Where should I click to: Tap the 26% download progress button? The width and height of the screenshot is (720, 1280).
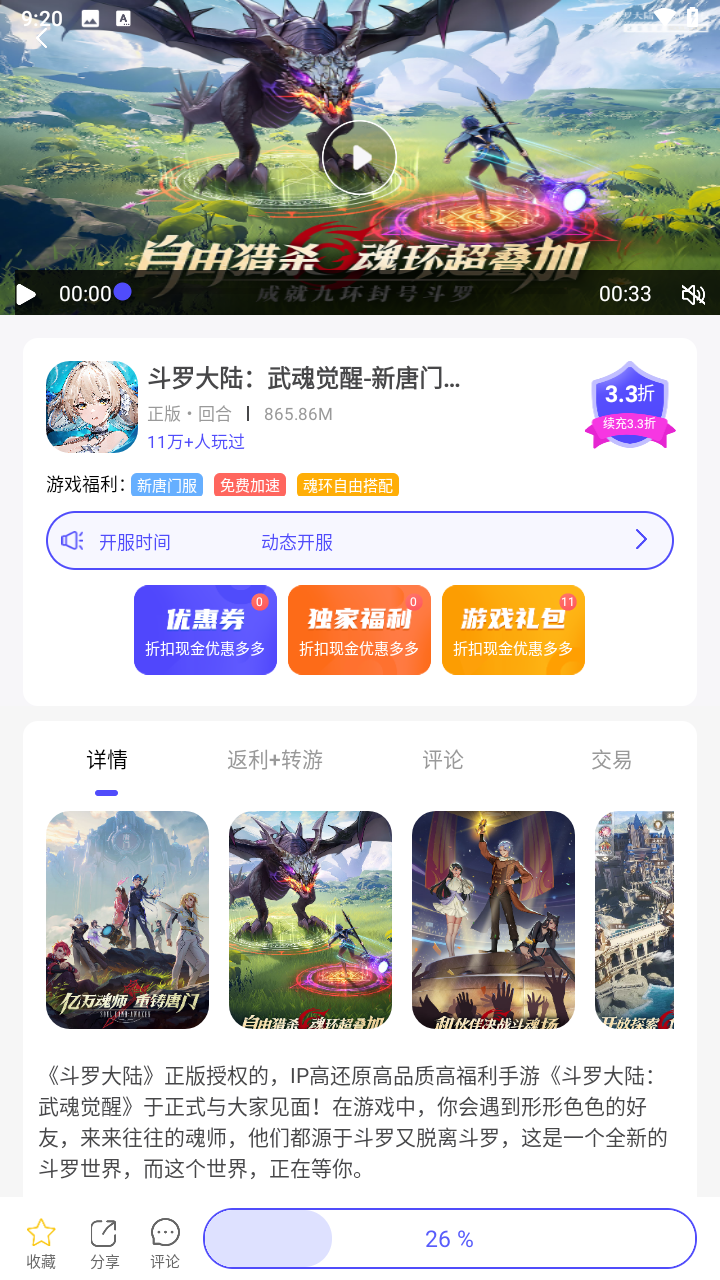pyautogui.click(x=450, y=1239)
